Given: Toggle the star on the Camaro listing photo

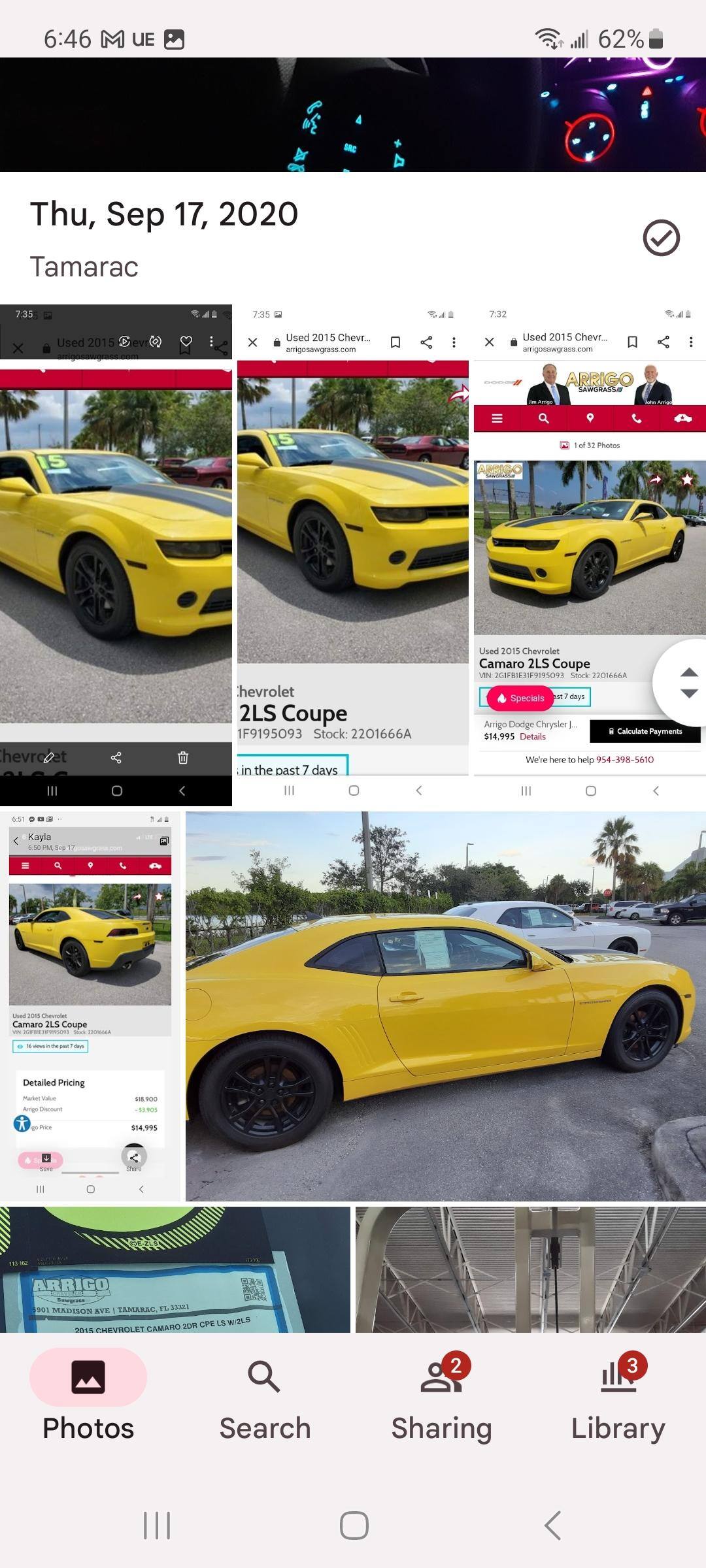Looking at the screenshot, I should (x=687, y=479).
